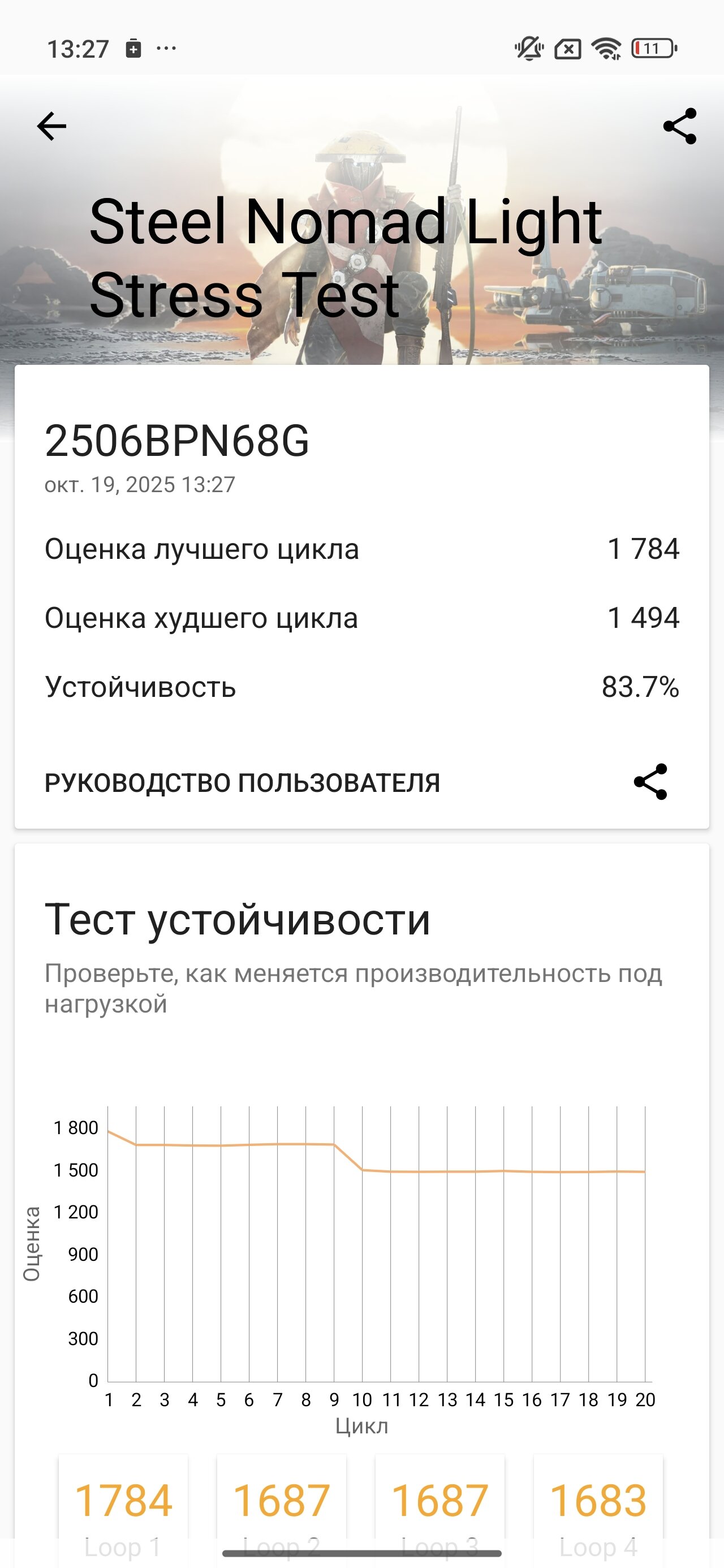Open РУКОВОДСТВО ПОЛЬЗОВАТЕЛЯ user guide

pyautogui.click(x=242, y=783)
